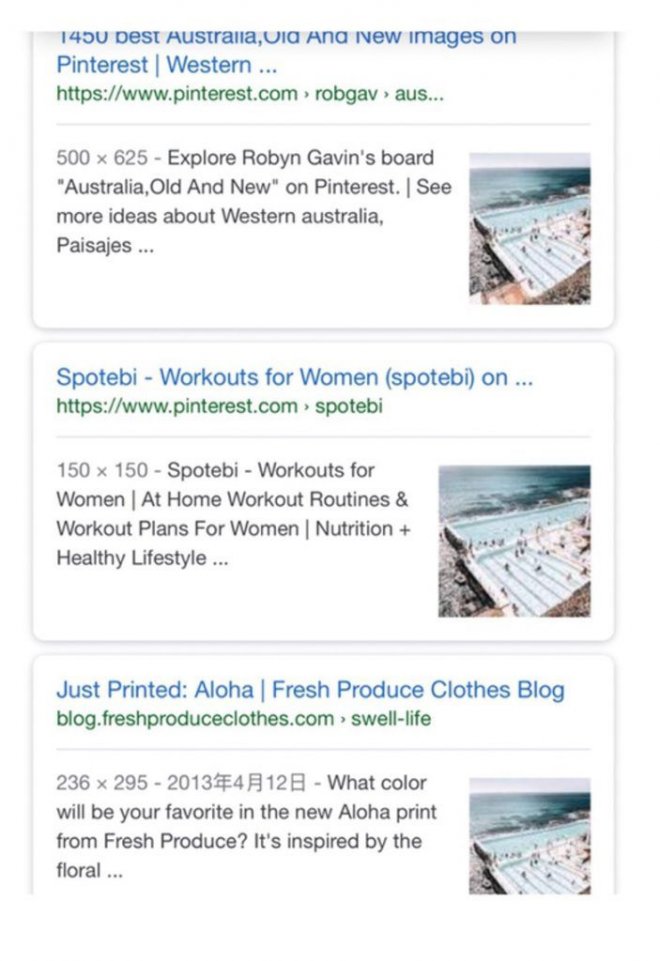Open the pool thumbnail in Robyn Gavin's result
660x961 pixels.
(x=529, y=228)
